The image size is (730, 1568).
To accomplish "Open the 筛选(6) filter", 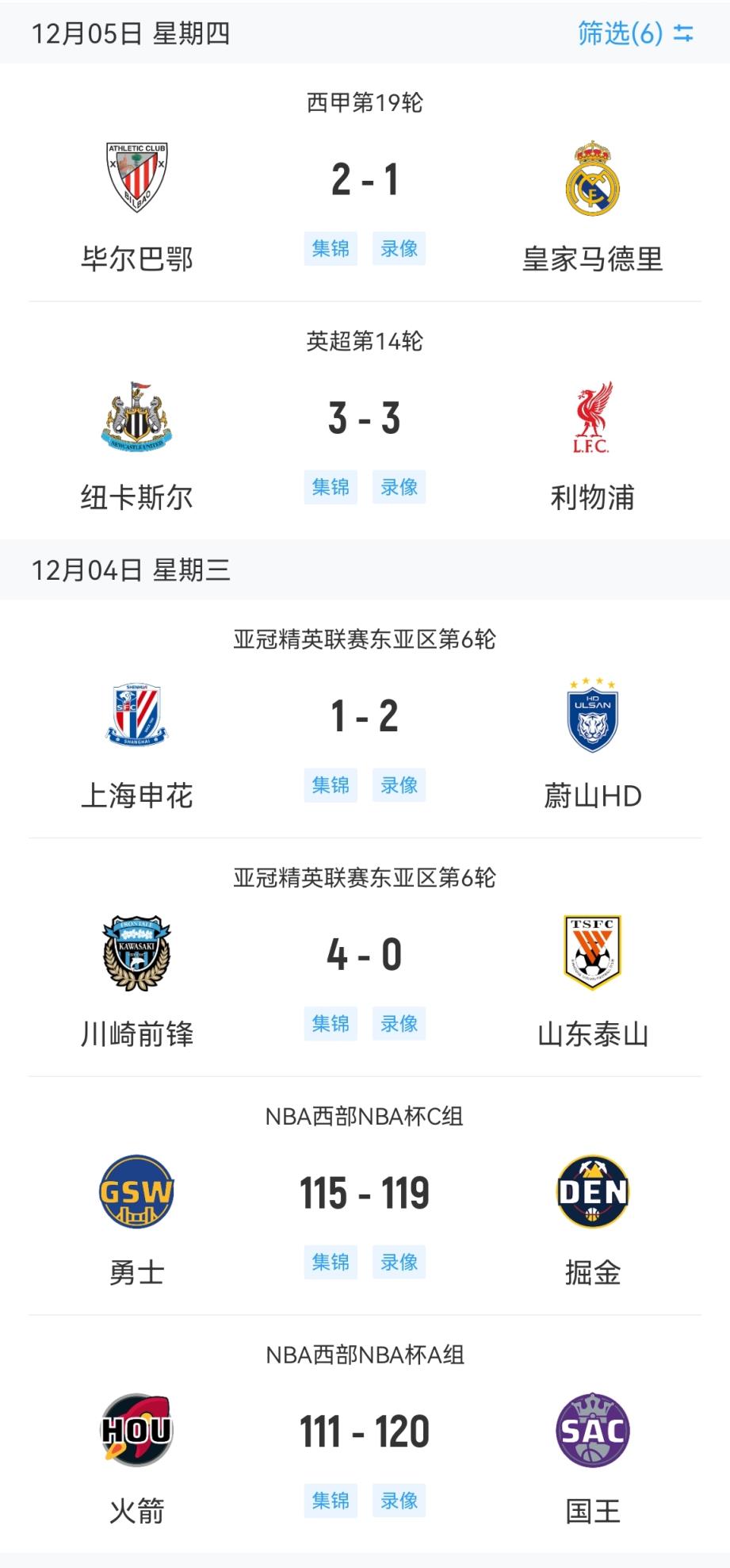I will coord(636,33).
